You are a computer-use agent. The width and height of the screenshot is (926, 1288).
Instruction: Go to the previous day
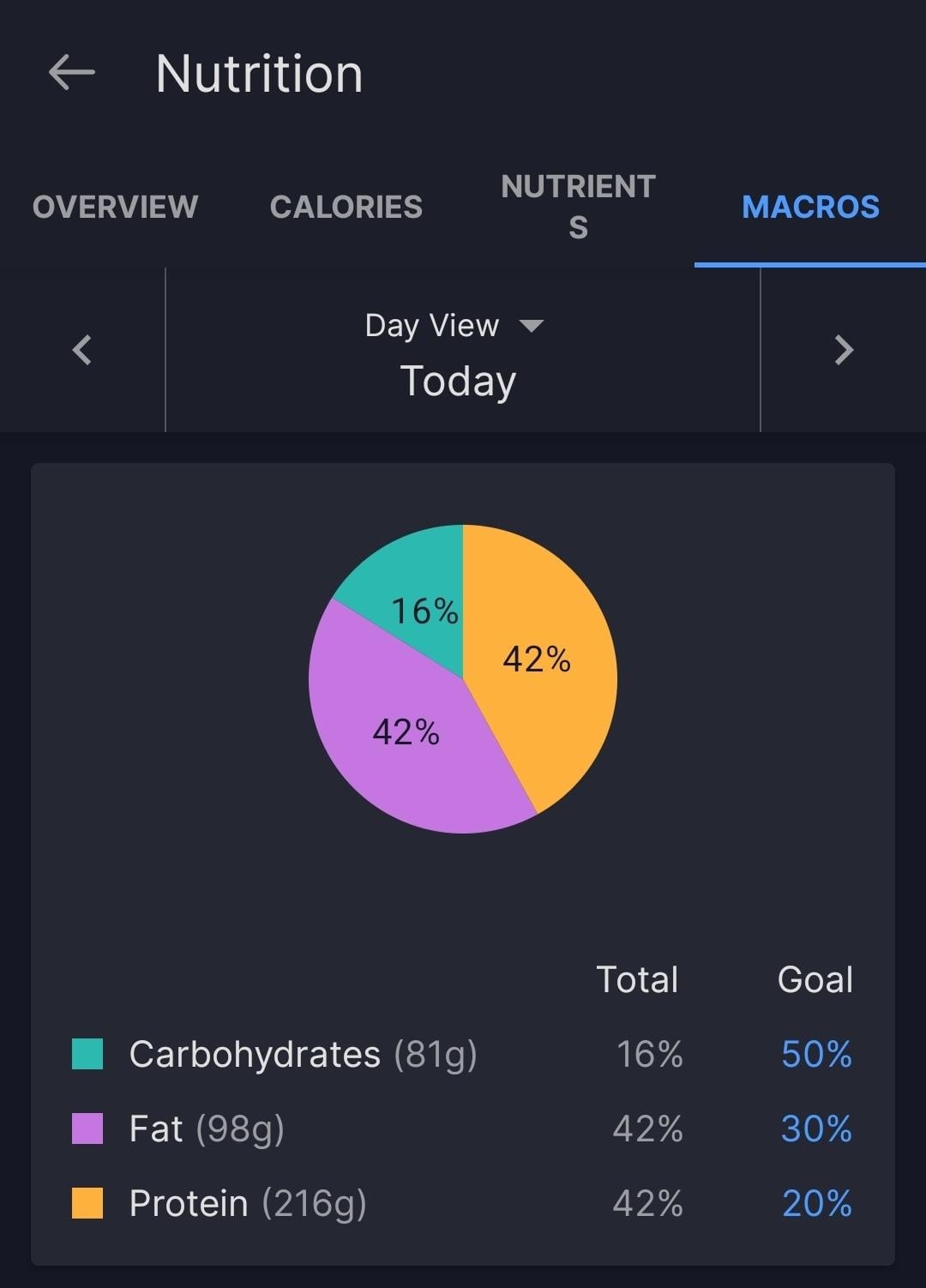click(82, 350)
